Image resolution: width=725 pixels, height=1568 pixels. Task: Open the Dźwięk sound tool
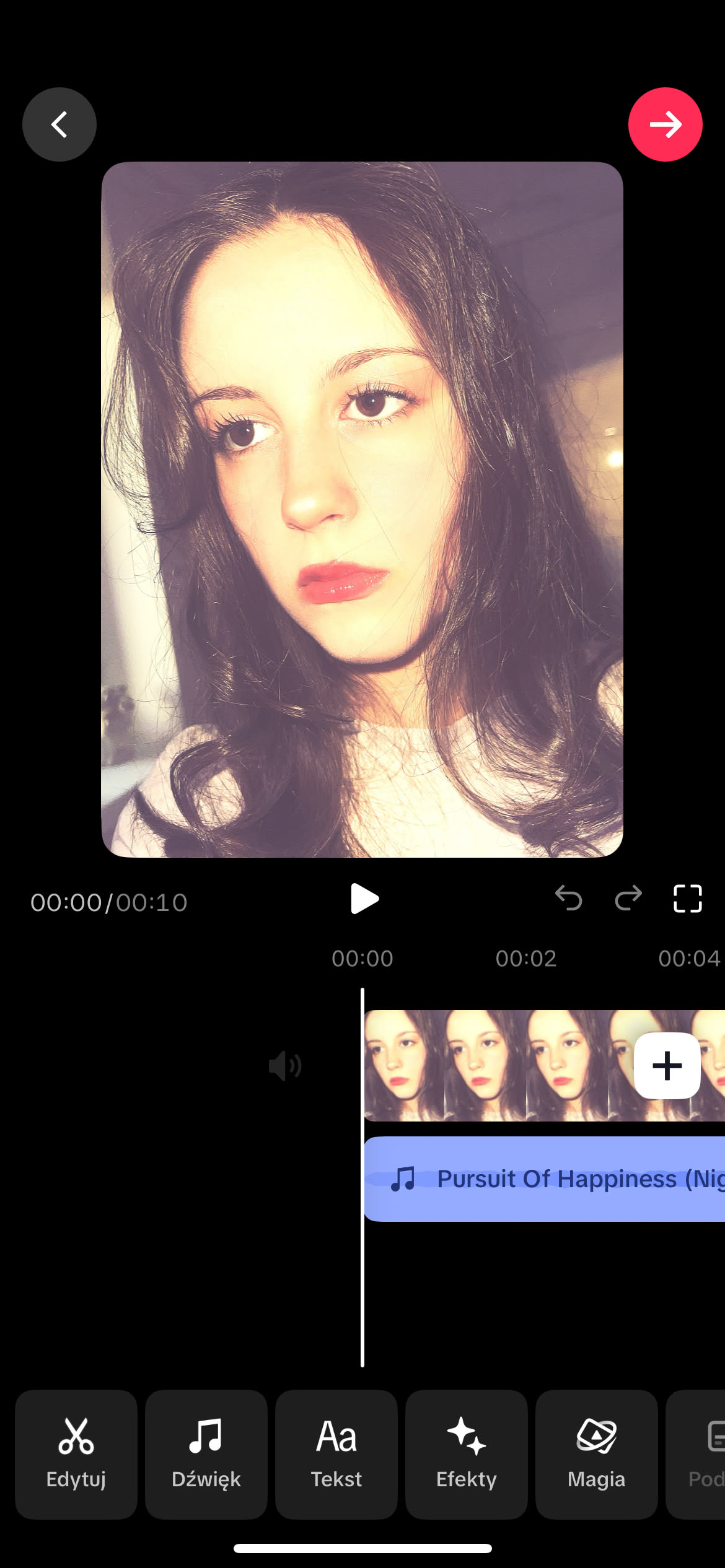pos(206,1454)
